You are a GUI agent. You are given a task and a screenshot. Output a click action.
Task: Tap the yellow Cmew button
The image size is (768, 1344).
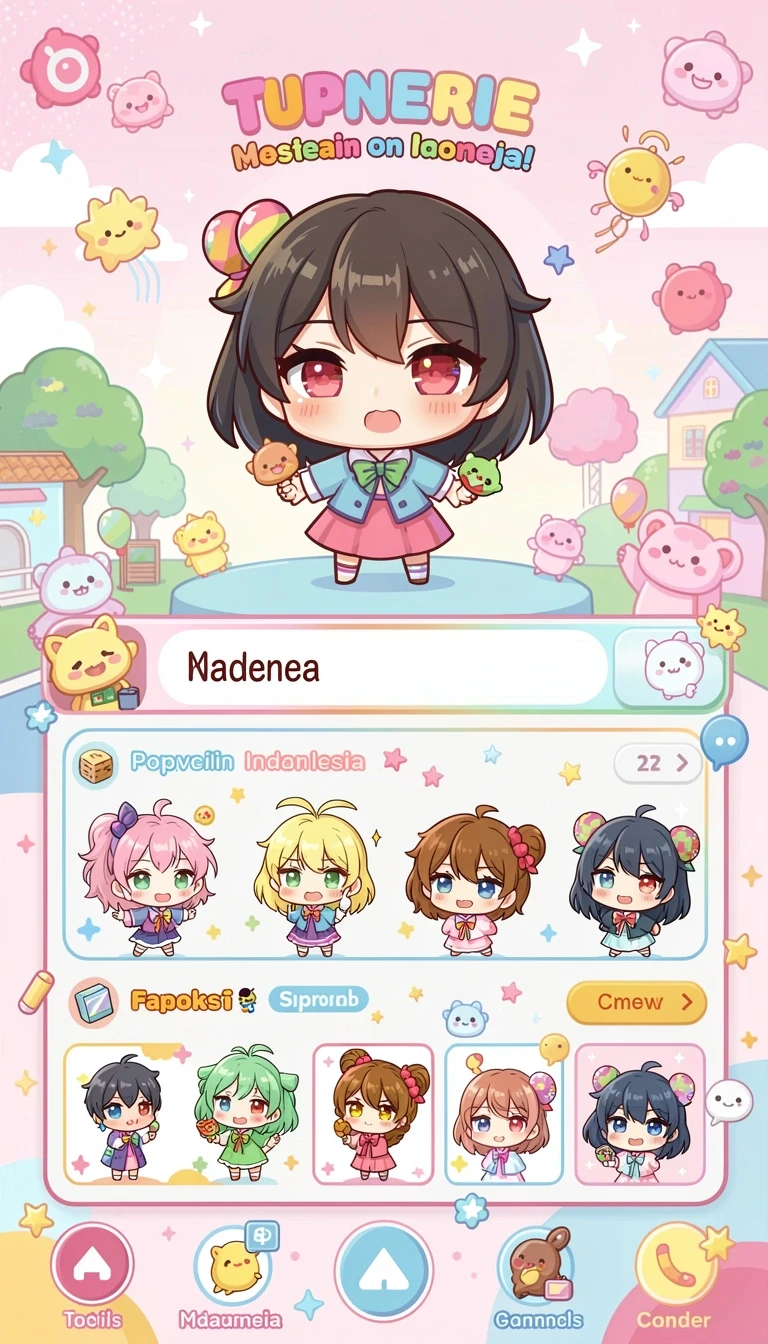coord(637,1002)
